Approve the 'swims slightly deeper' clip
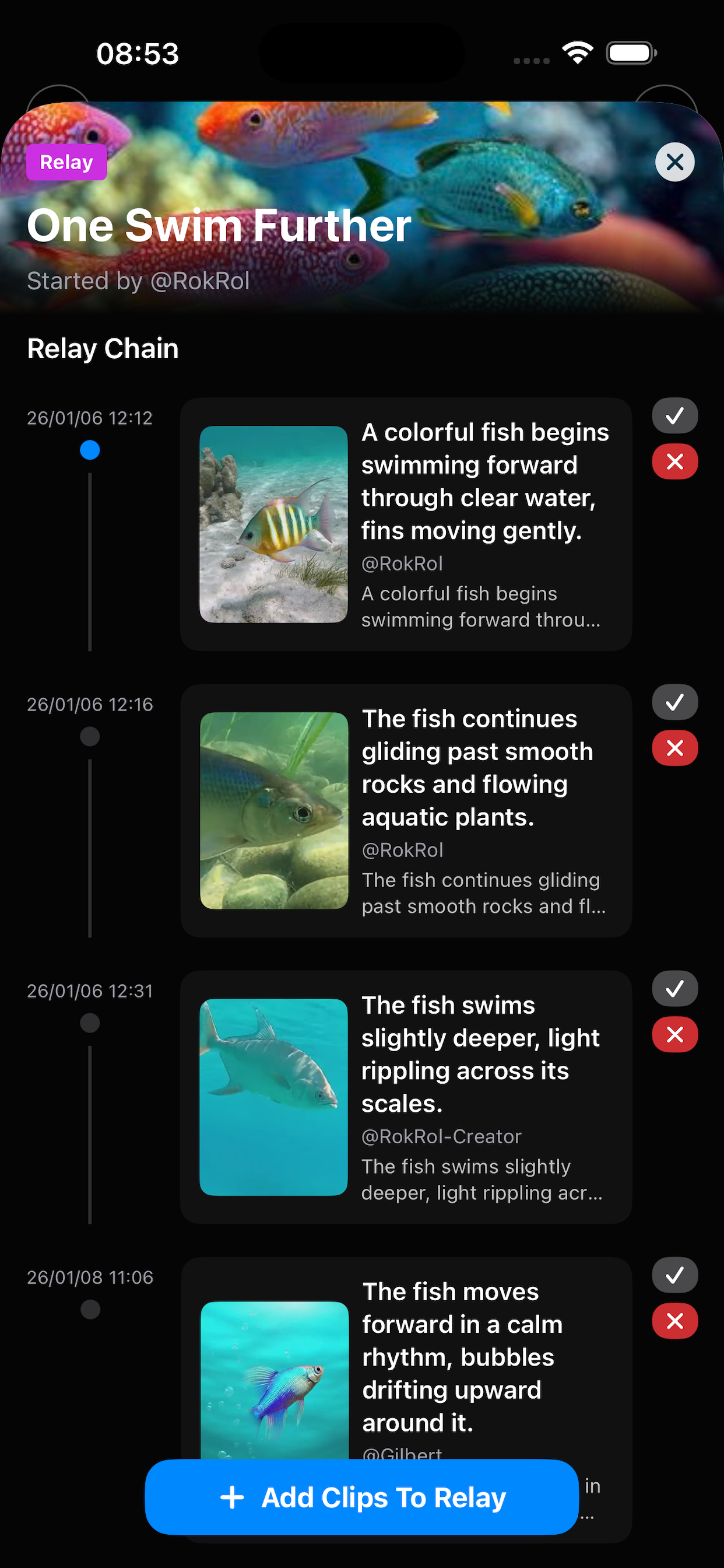 pos(674,989)
